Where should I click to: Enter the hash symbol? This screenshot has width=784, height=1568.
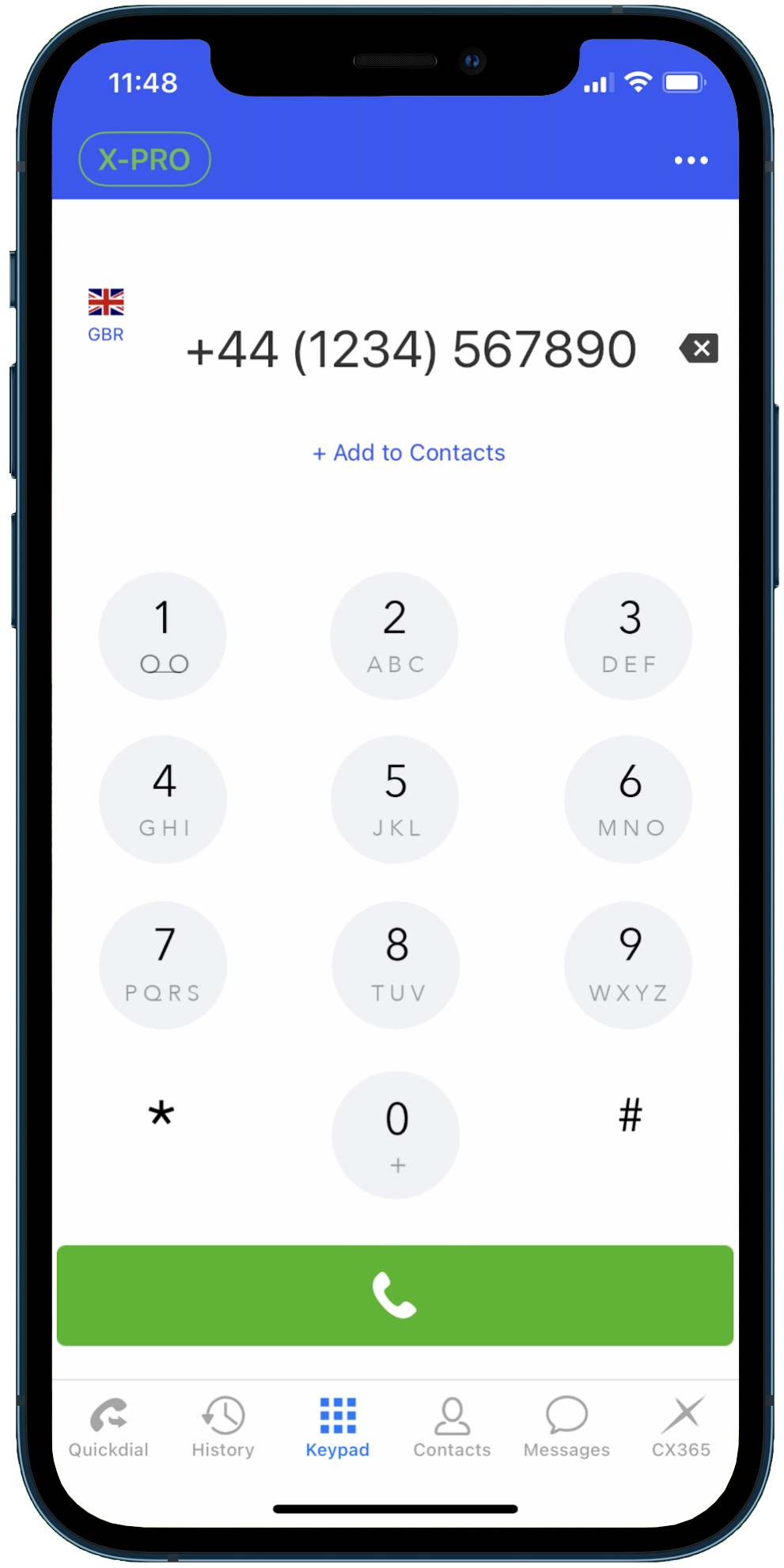(x=630, y=1116)
